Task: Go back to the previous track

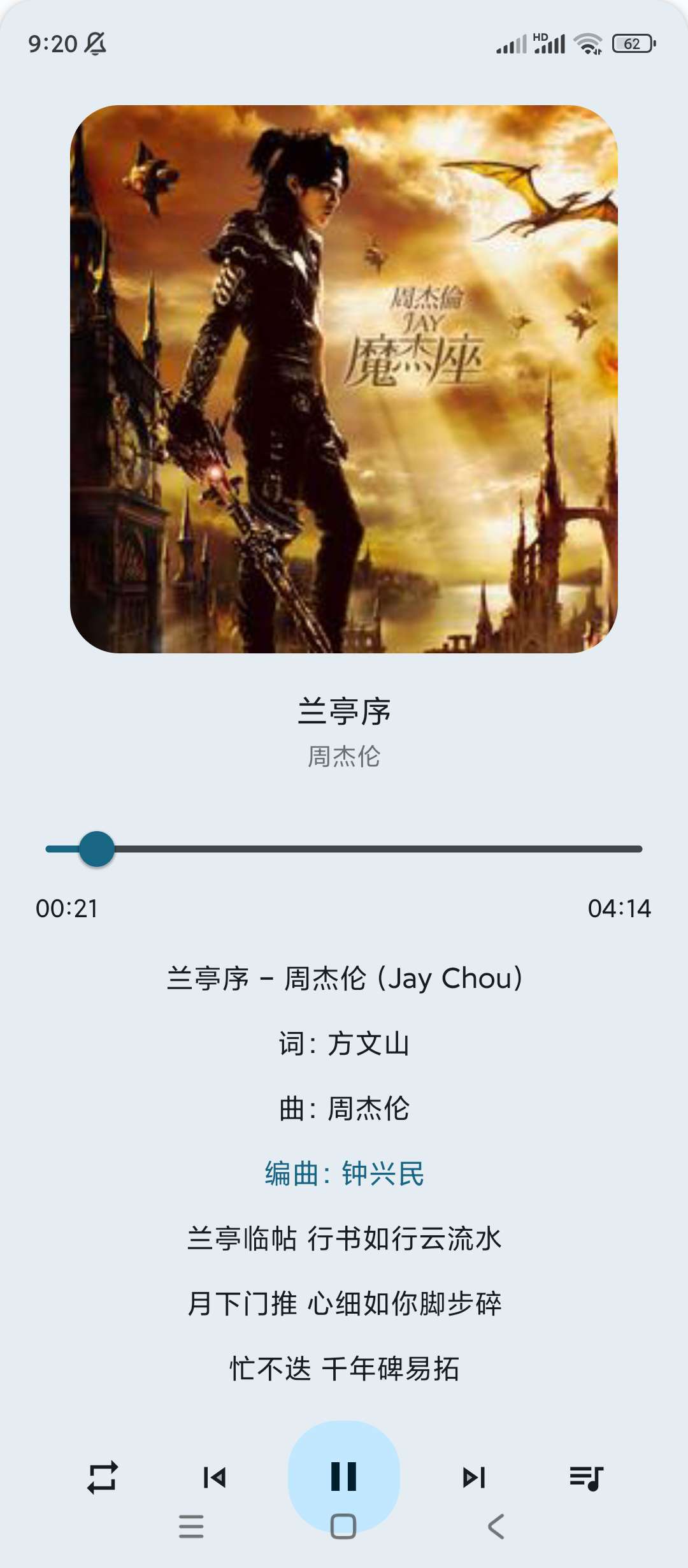Action: (214, 1477)
